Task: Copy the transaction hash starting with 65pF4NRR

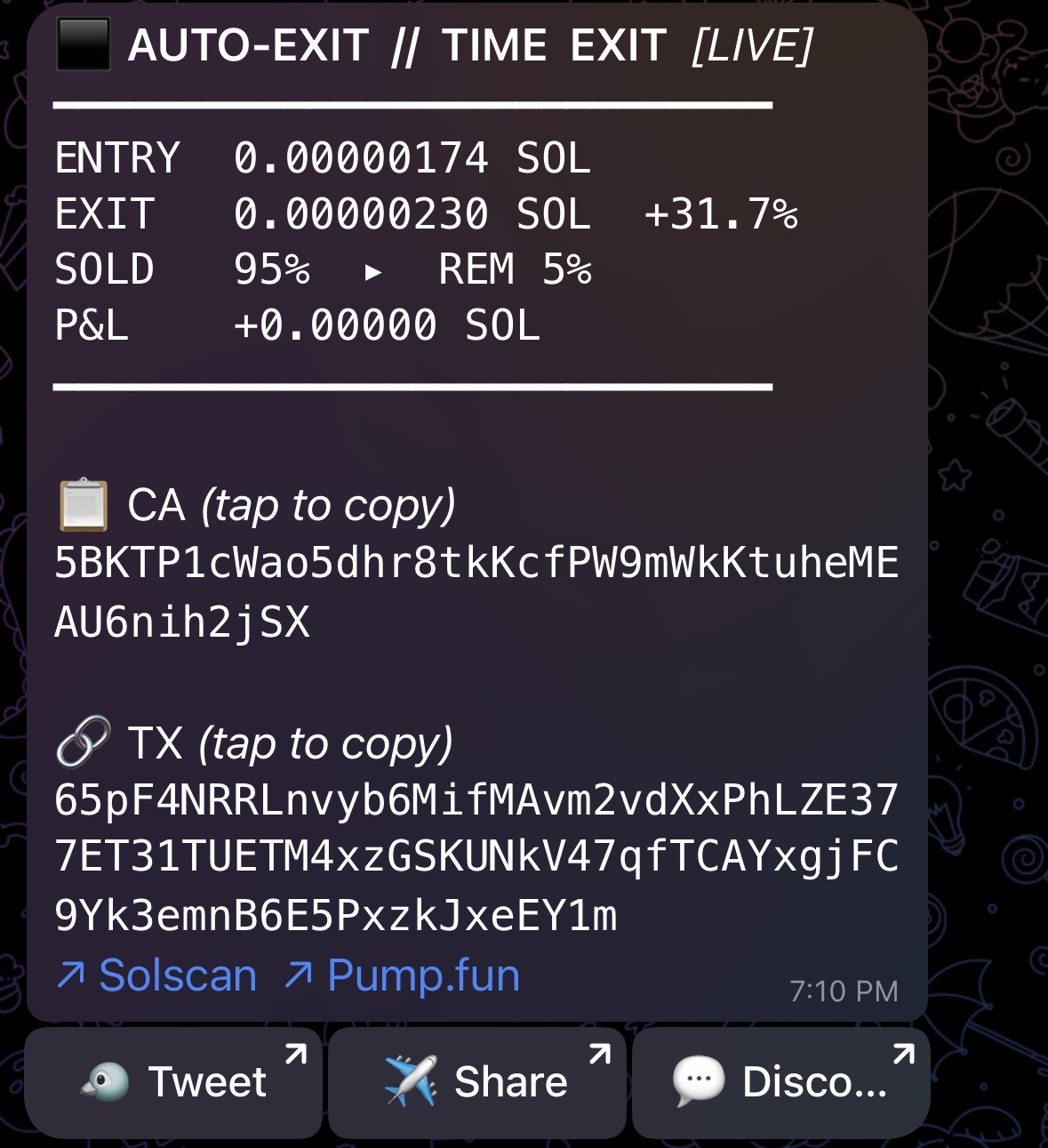Action: coord(476,857)
